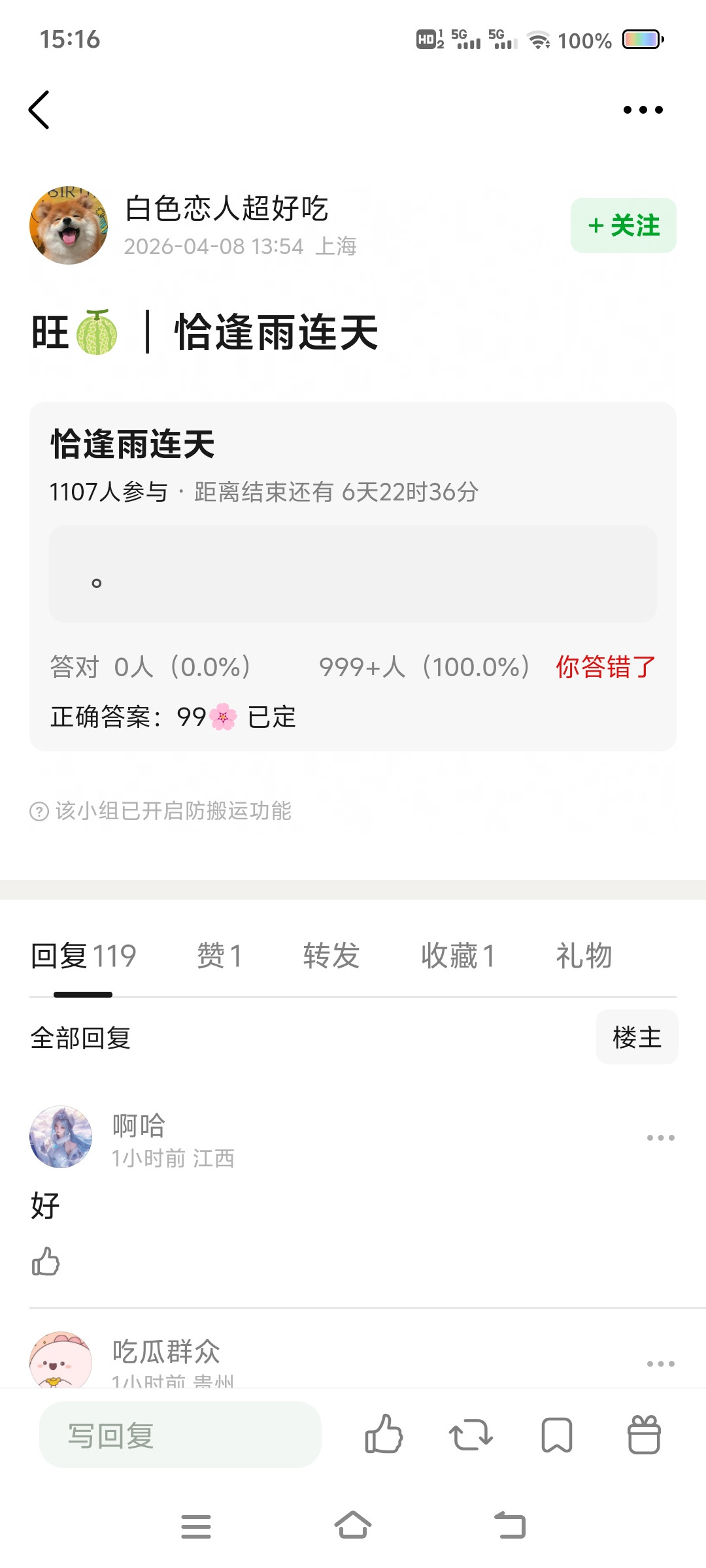Switch to the 转发 tab
Image resolution: width=706 pixels, height=1568 pixels.
331,956
